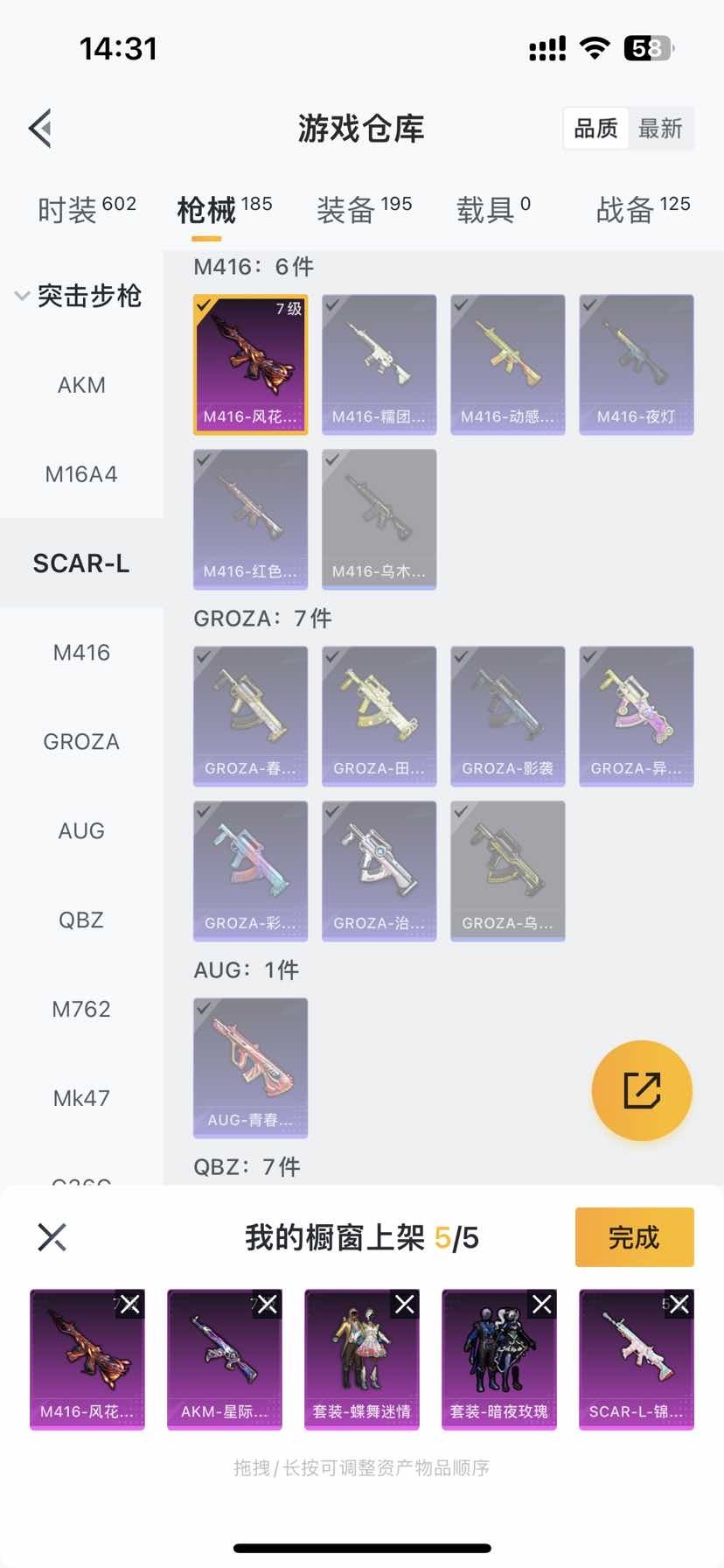Remove 套装-蝶舞迷情 from the showcase
724x1568 pixels.
[405, 1305]
